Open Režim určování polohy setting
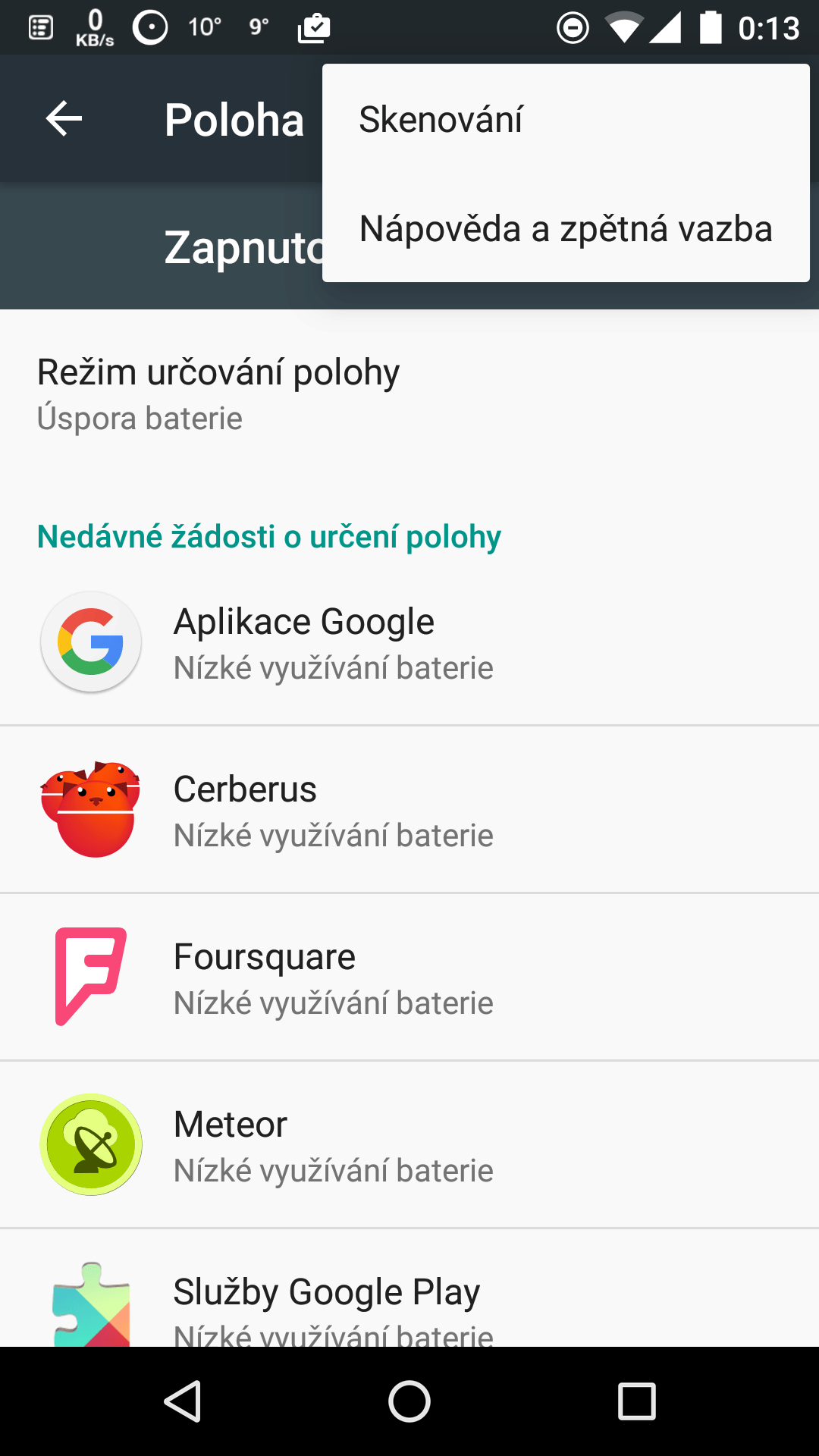Screen dimensions: 819x1456 coord(409,394)
